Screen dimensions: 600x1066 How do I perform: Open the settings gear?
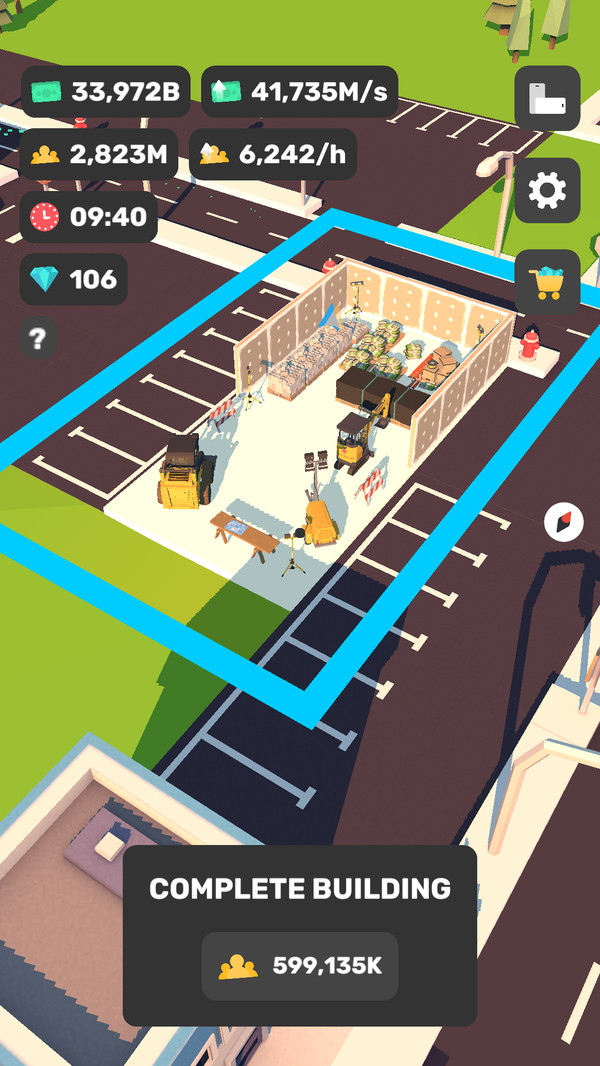547,190
